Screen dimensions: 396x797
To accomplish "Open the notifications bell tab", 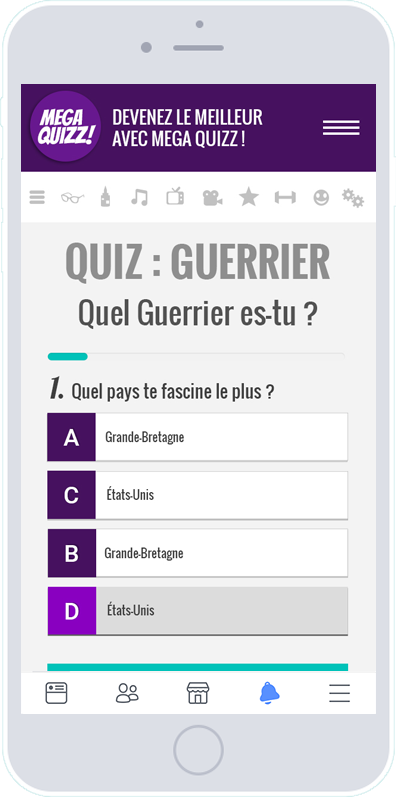I will (269, 693).
